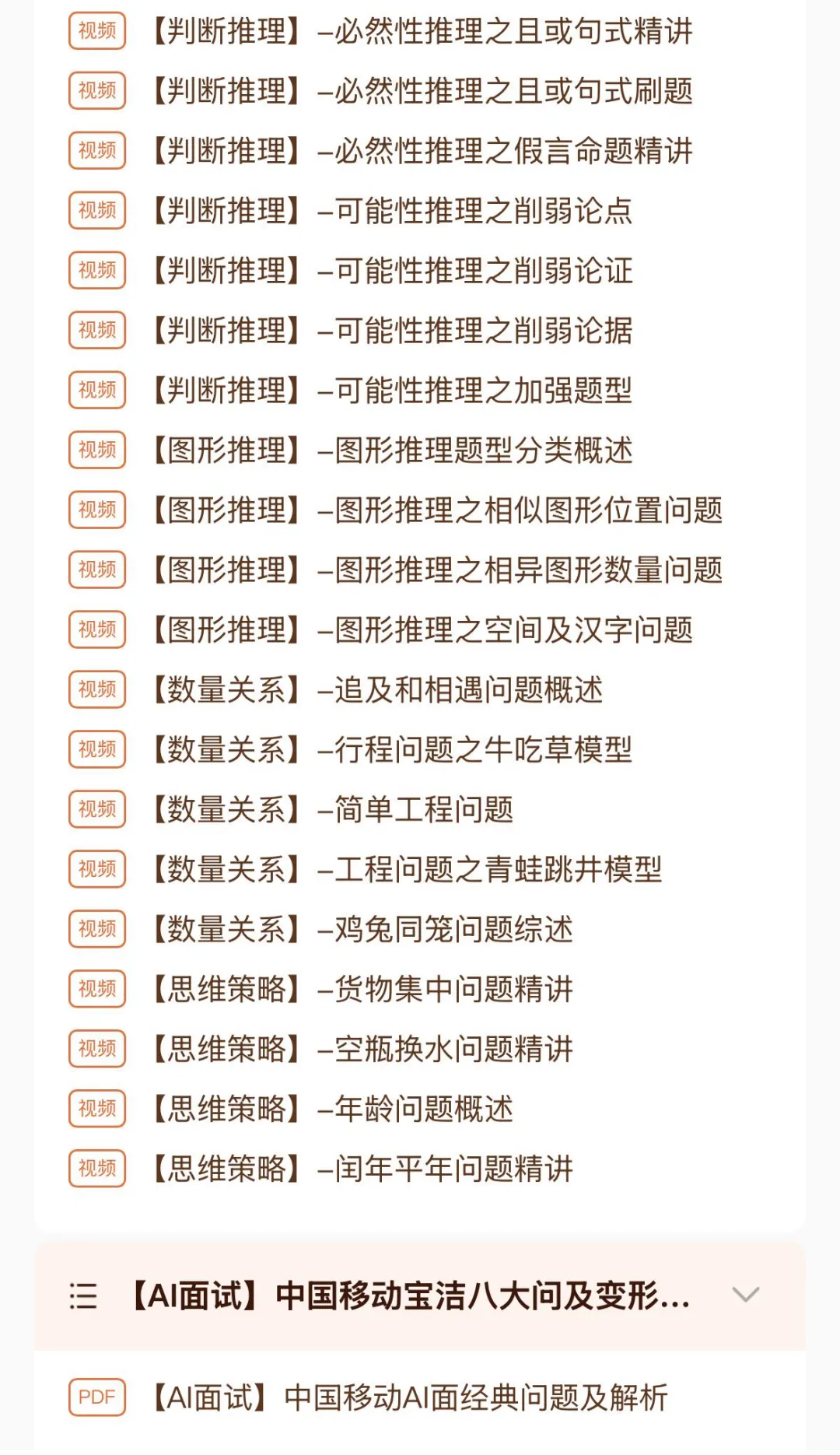Play 鸡兔同笼问题综述 video
Viewport: 840px width, 1455px height.
point(420,930)
